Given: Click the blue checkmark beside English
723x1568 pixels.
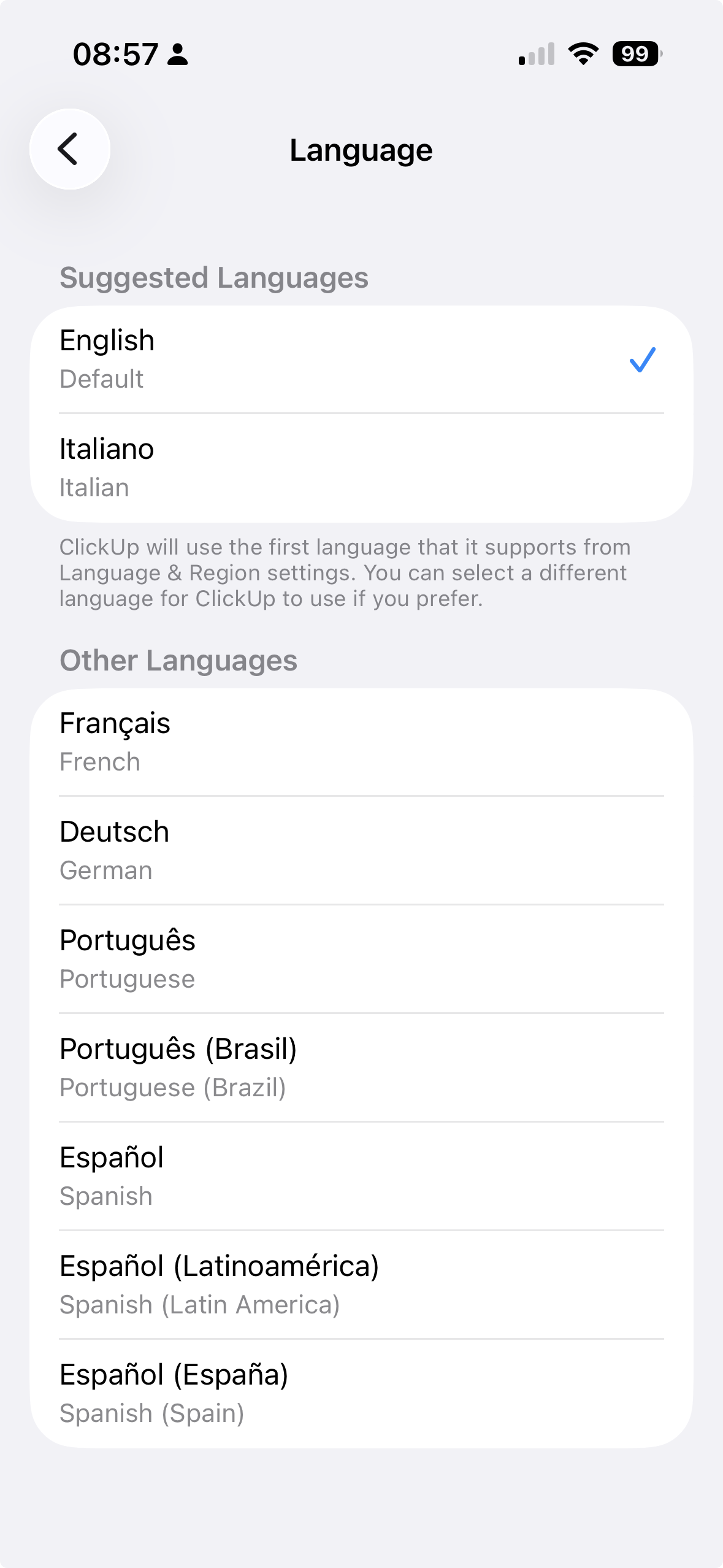Looking at the screenshot, I should [641, 361].
